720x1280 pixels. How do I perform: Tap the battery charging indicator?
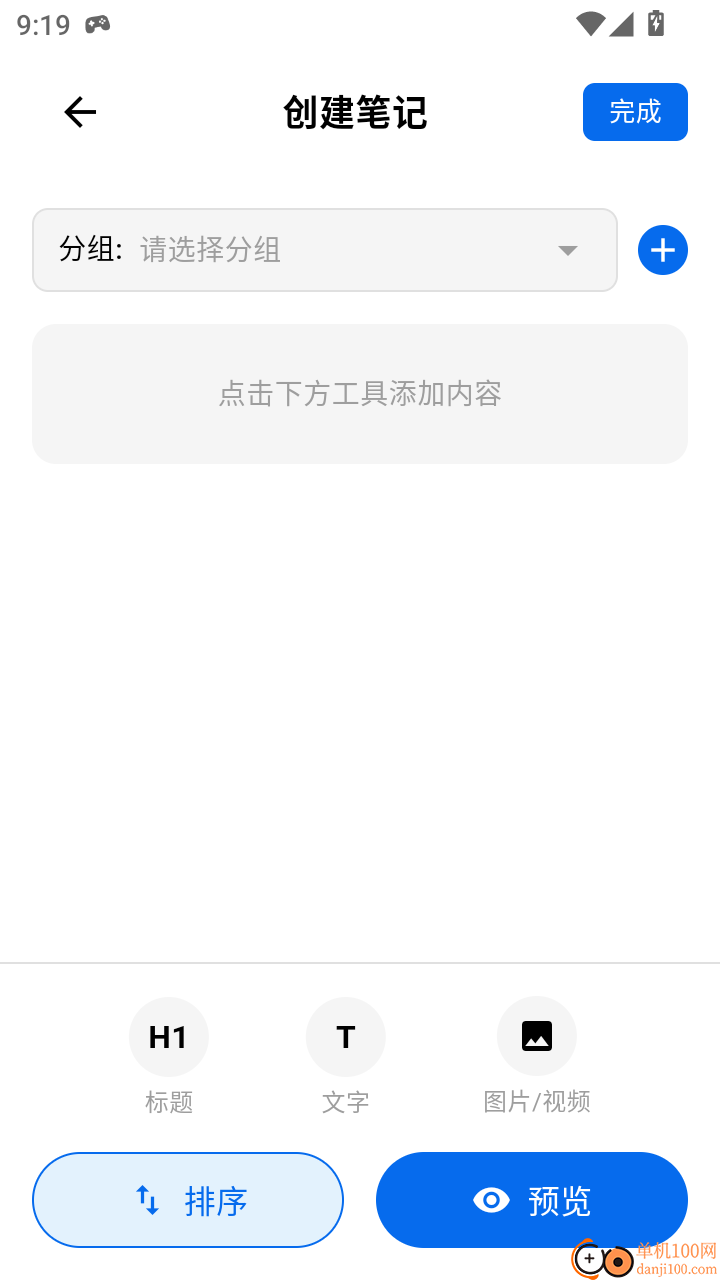[x=655, y=24]
